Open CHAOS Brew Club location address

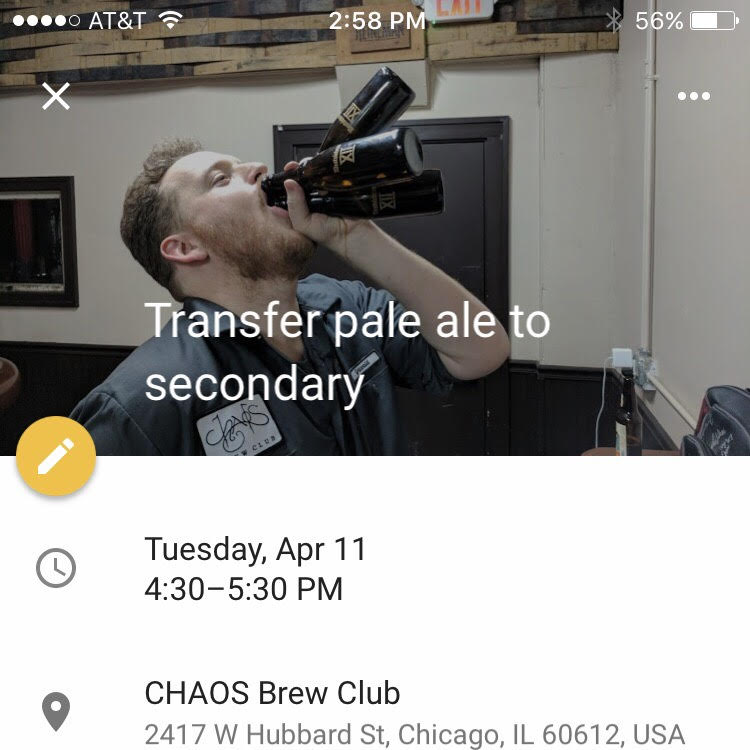[x=413, y=713]
